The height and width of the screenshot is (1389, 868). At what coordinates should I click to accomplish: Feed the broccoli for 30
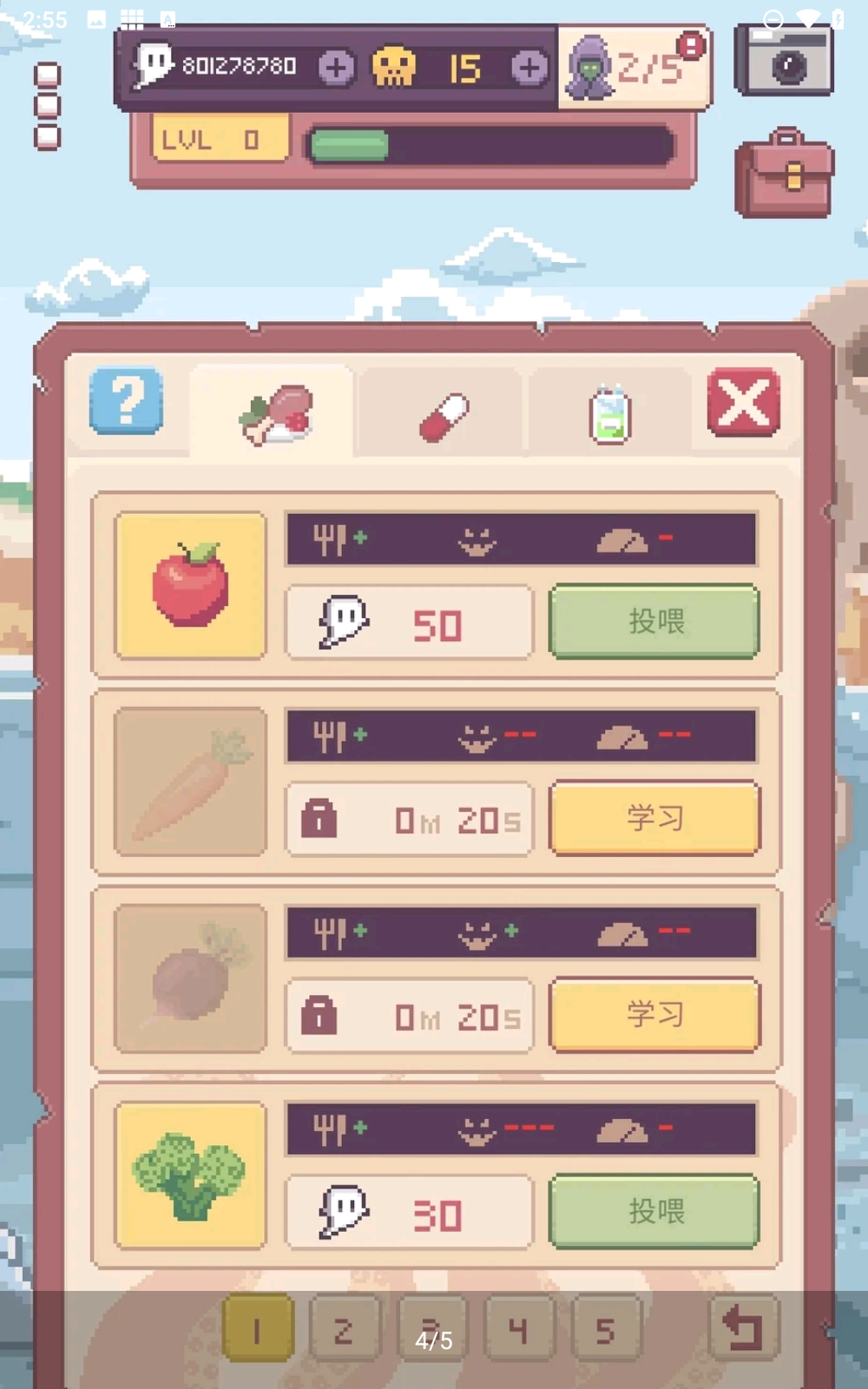point(654,1212)
